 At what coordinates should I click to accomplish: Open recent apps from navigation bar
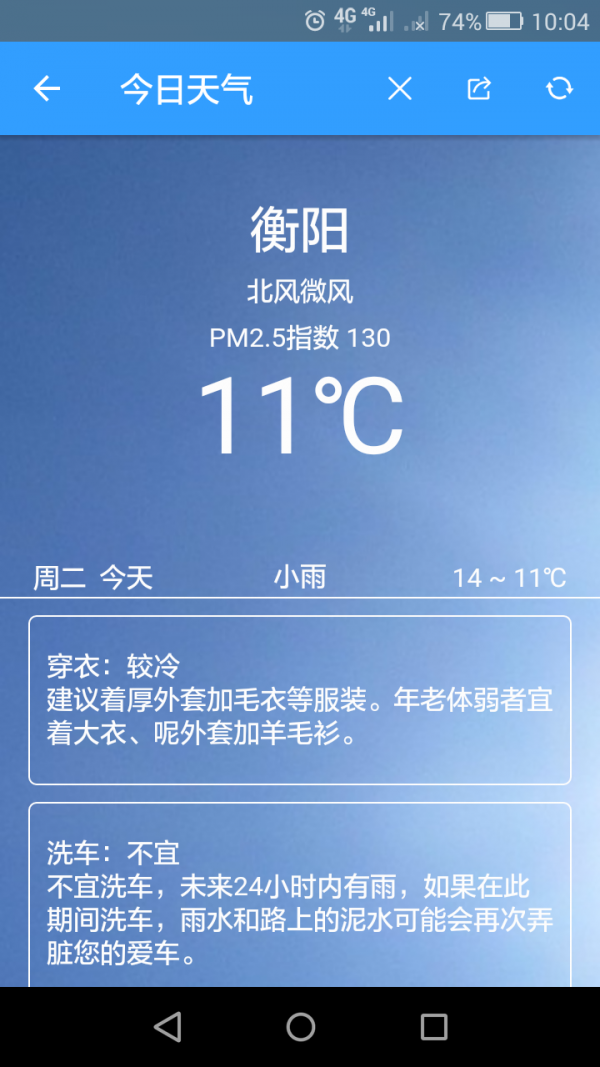point(433,1026)
